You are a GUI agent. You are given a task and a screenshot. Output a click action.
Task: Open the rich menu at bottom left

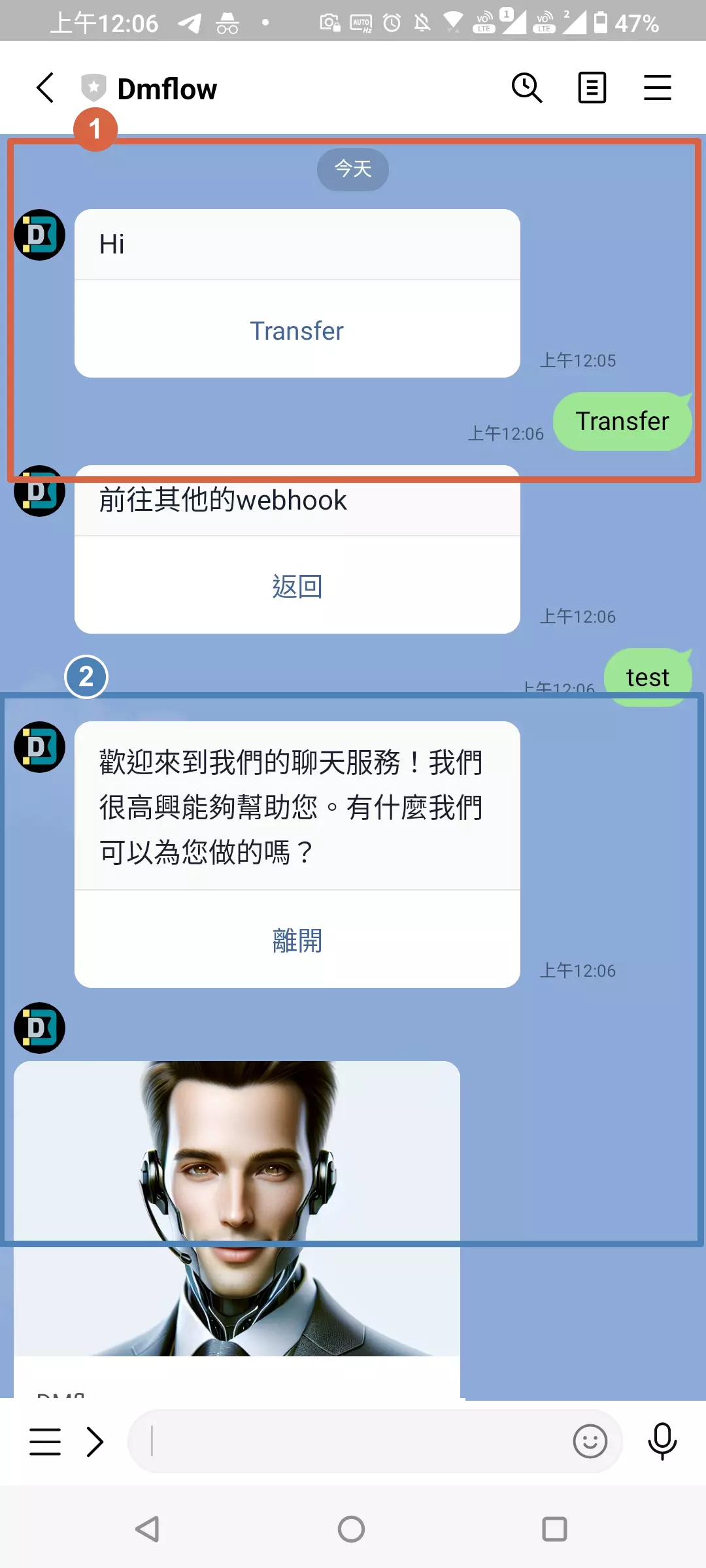[x=45, y=1441]
